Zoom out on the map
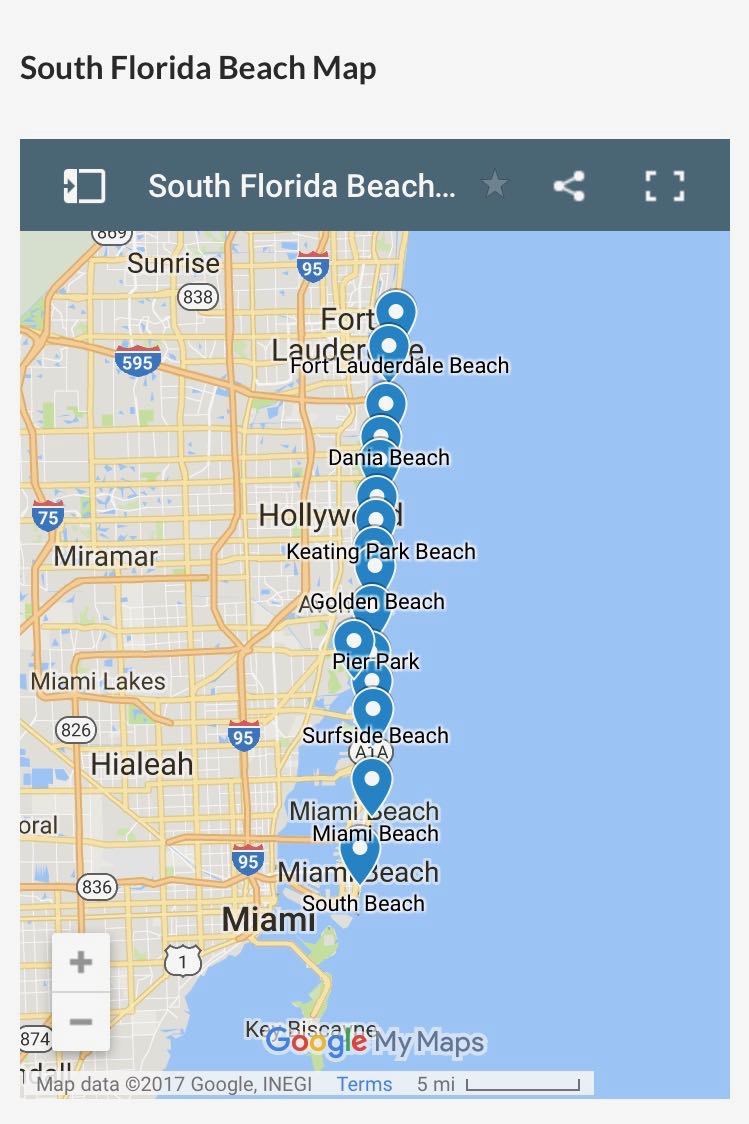The image size is (749, 1124). pos(81,1021)
